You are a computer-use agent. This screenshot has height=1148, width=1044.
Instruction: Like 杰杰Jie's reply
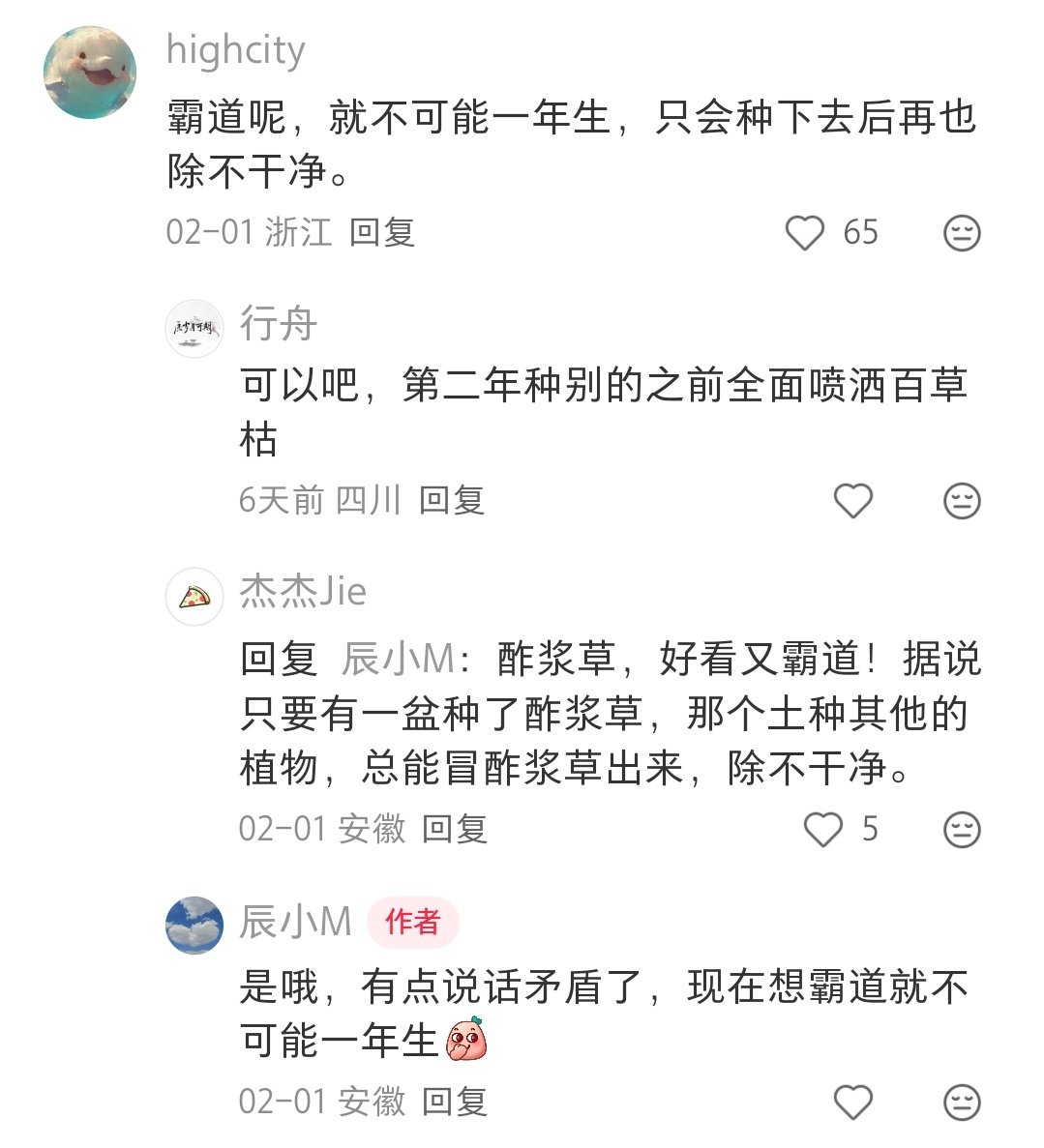(x=823, y=830)
